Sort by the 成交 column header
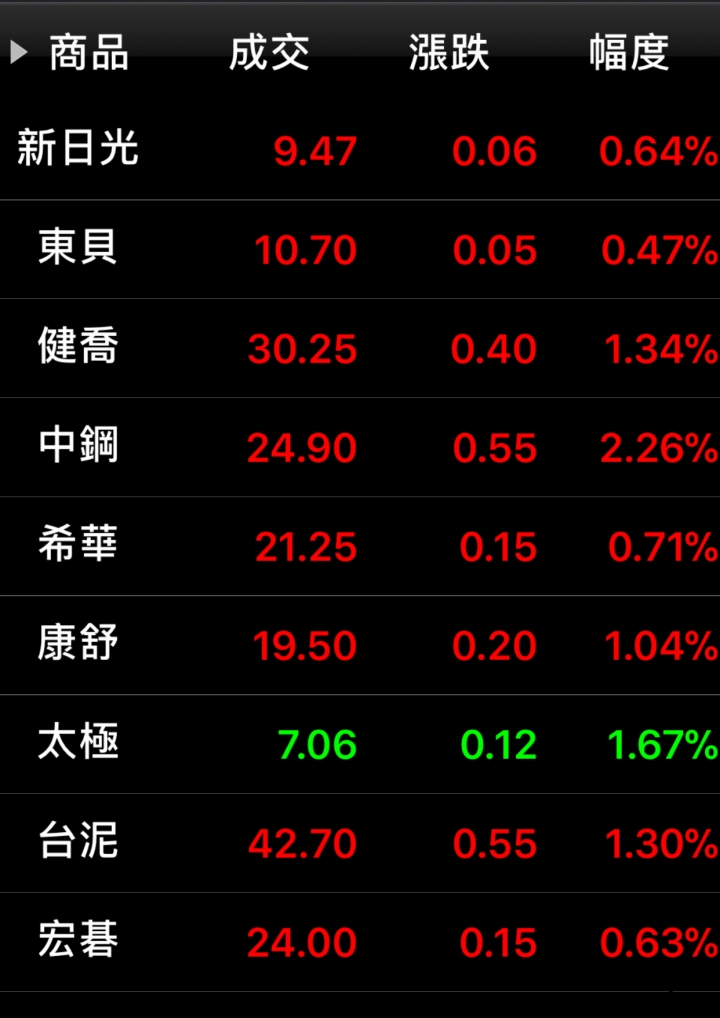Image resolution: width=720 pixels, height=1018 pixels. click(268, 53)
